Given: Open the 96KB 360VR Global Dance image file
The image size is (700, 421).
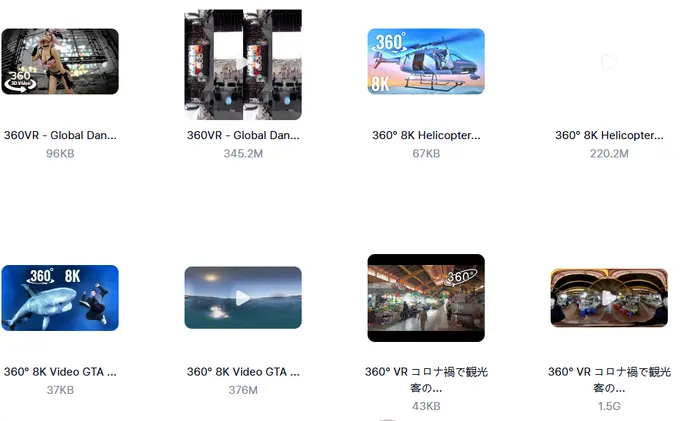Looking at the screenshot, I should (x=60, y=62).
